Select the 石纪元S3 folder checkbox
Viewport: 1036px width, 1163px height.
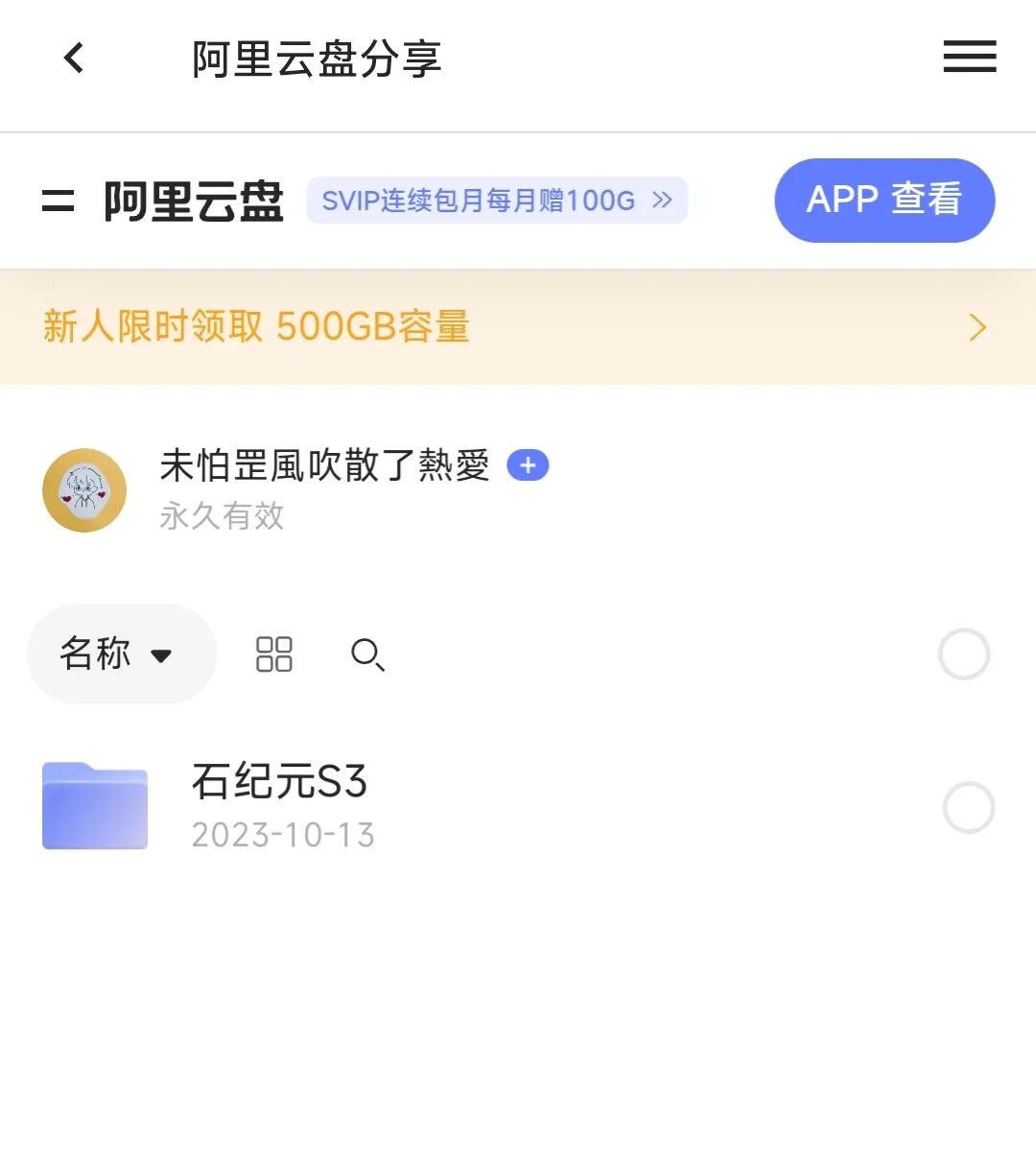pyautogui.click(x=968, y=807)
